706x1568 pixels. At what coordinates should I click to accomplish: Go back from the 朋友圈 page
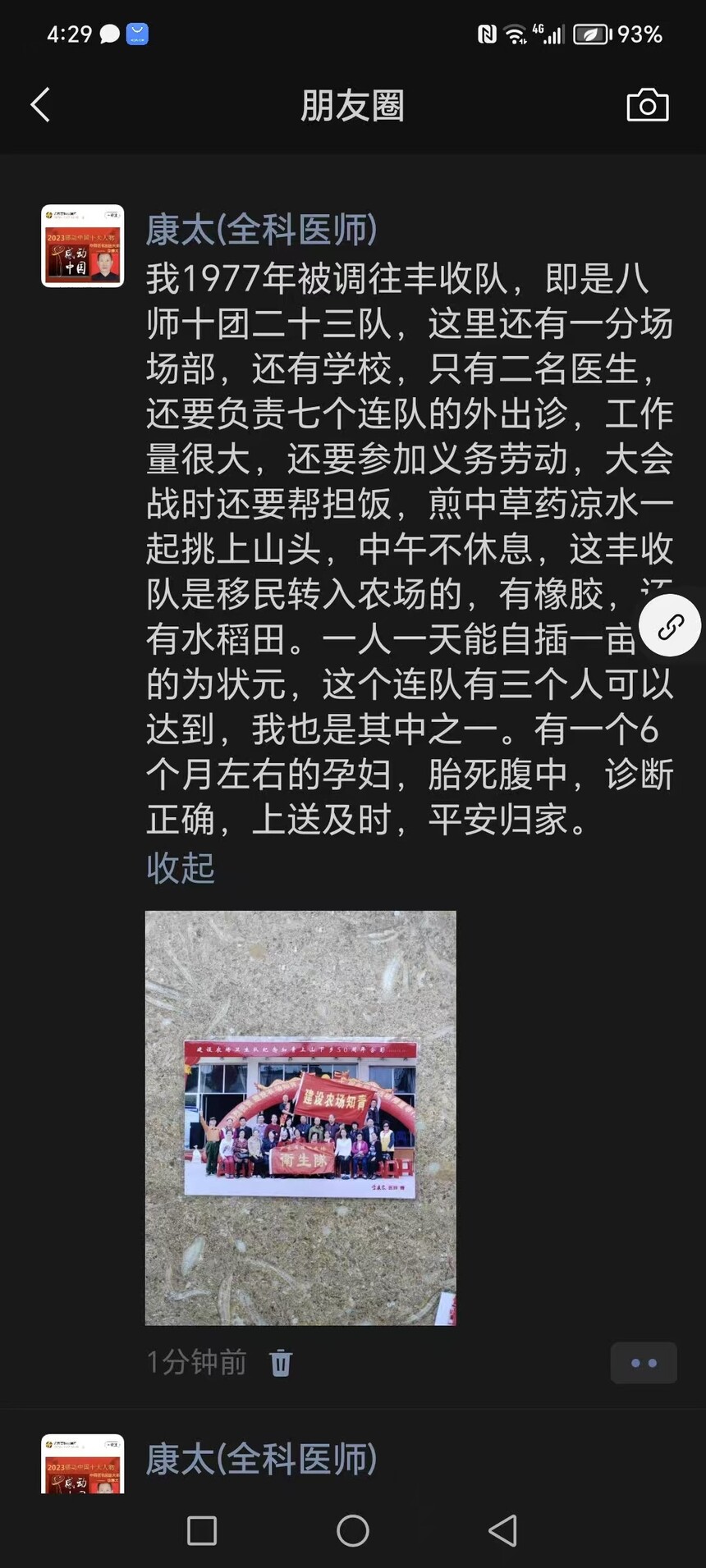click(x=40, y=105)
